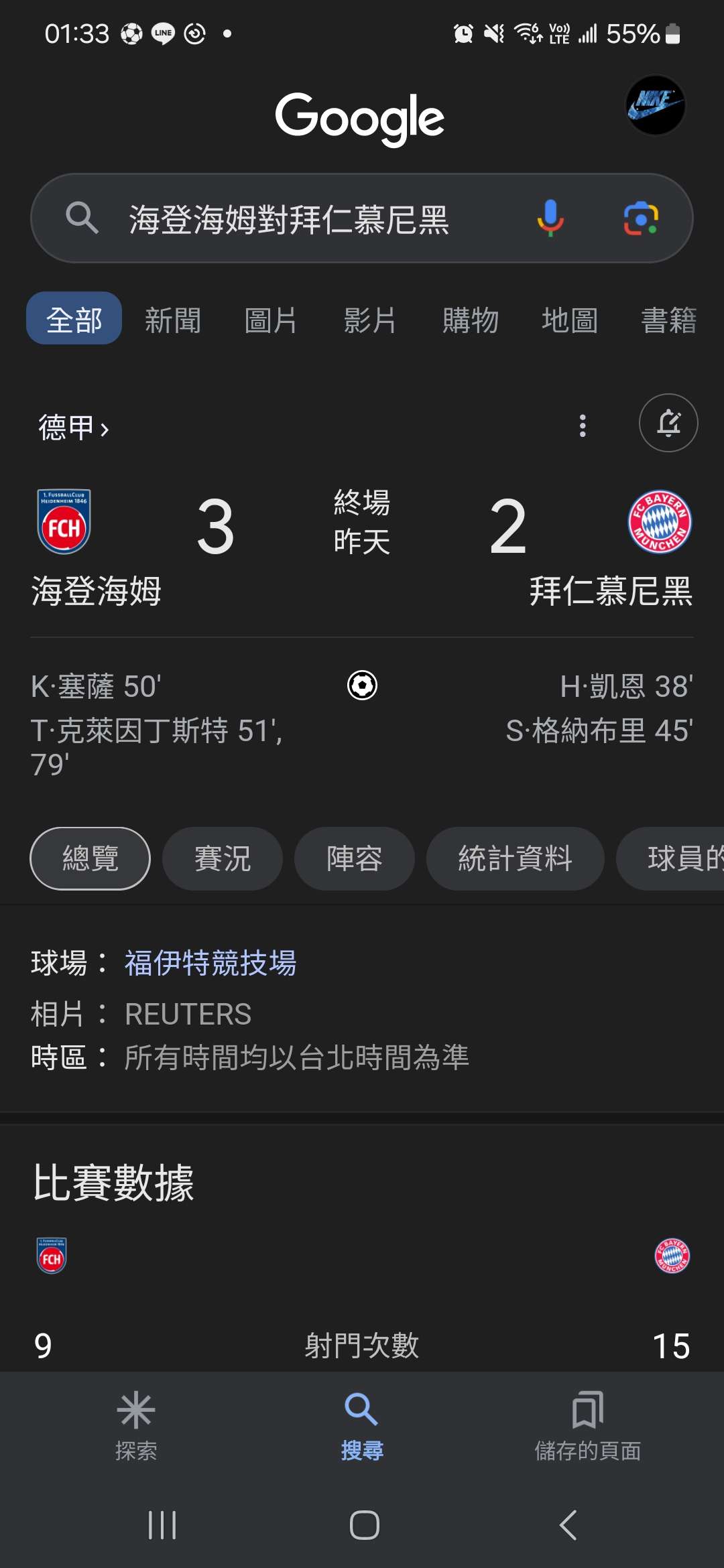Select the 賽況 chip
Image resolution: width=724 pixels, height=1568 pixels.
(223, 858)
